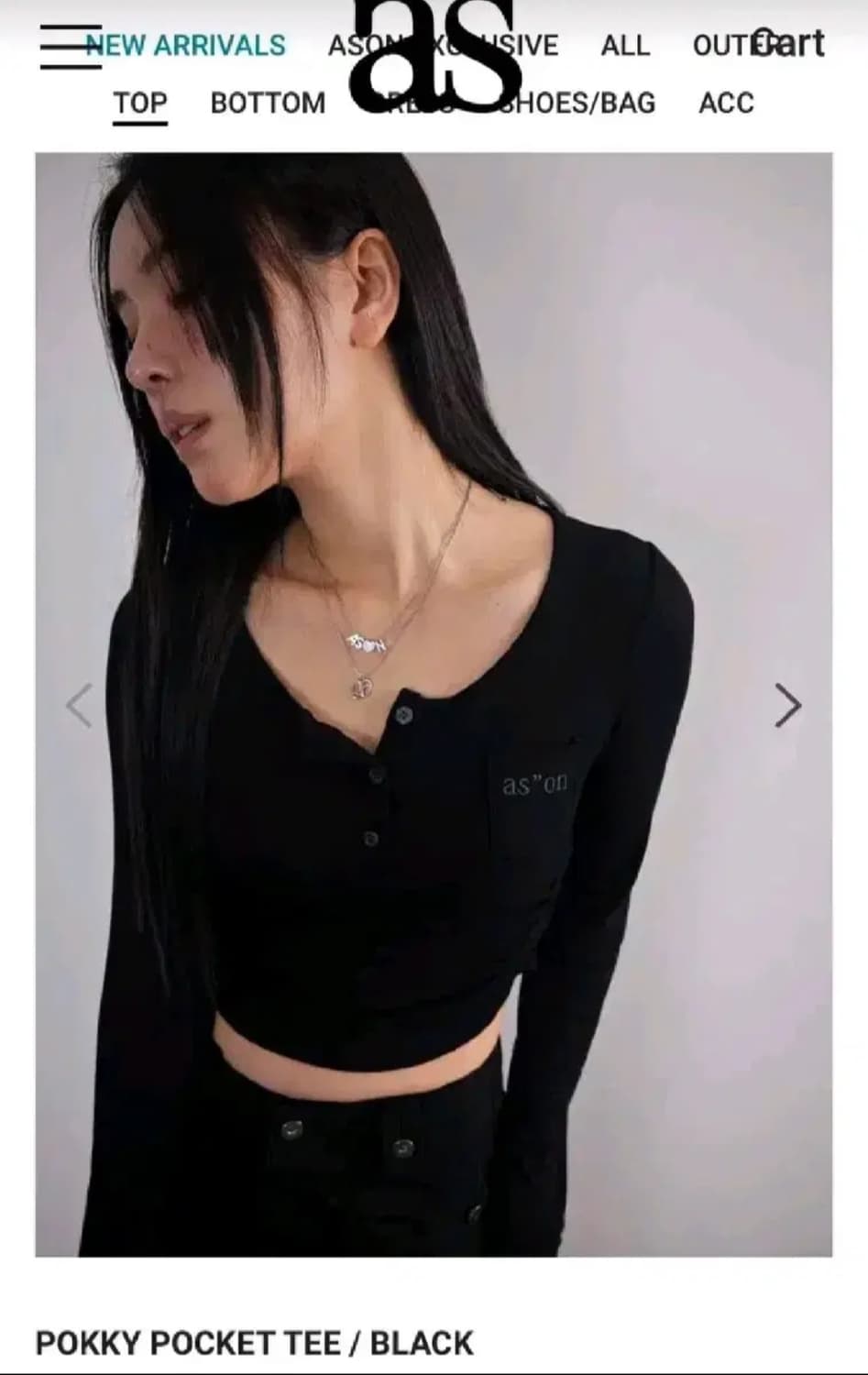The width and height of the screenshot is (868, 1375).
Task: Select the BOTTOM category tab
Action: 269,102
